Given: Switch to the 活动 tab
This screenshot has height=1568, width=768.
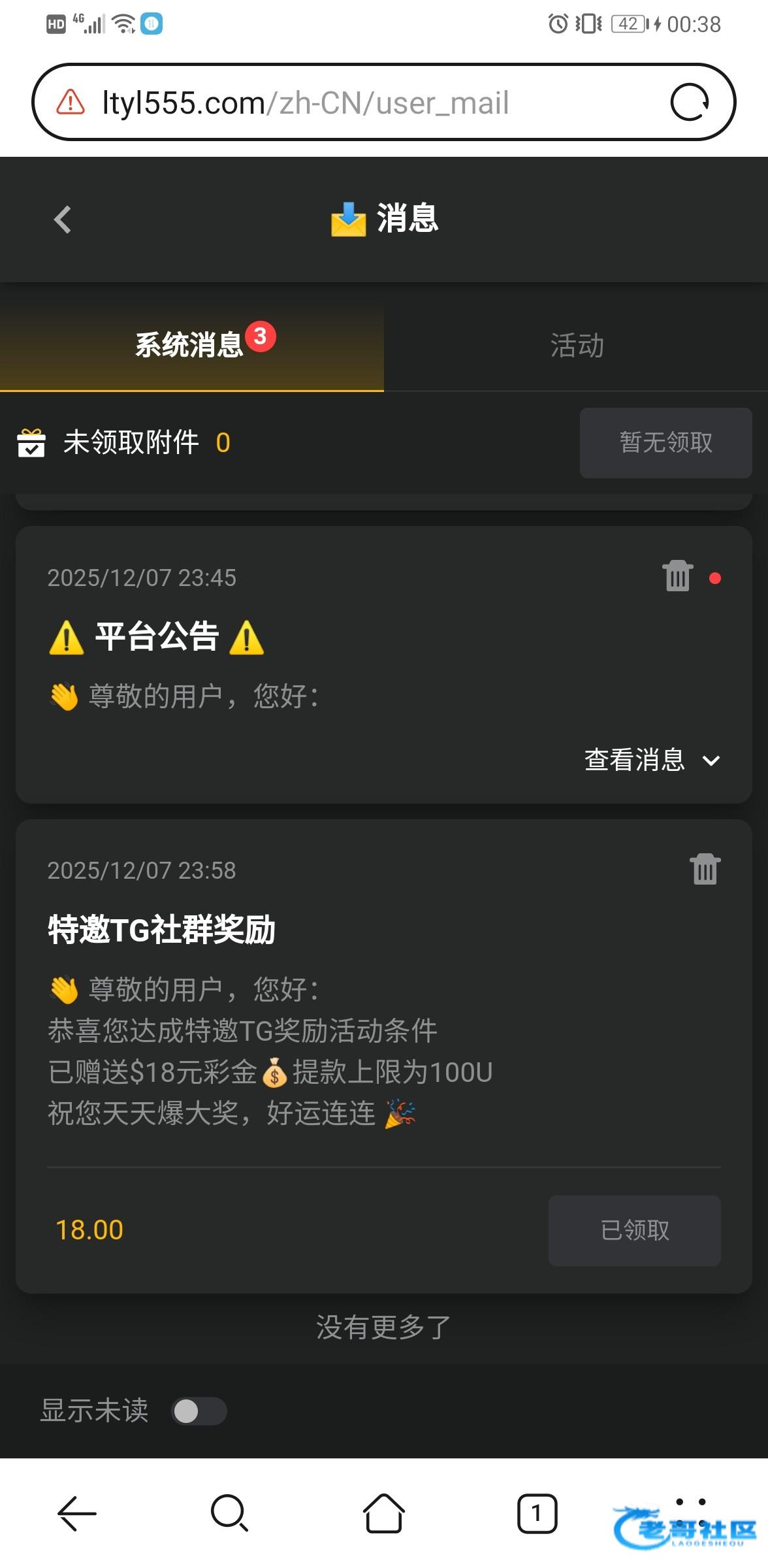Looking at the screenshot, I should pyautogui.click(x=576, y=346).
